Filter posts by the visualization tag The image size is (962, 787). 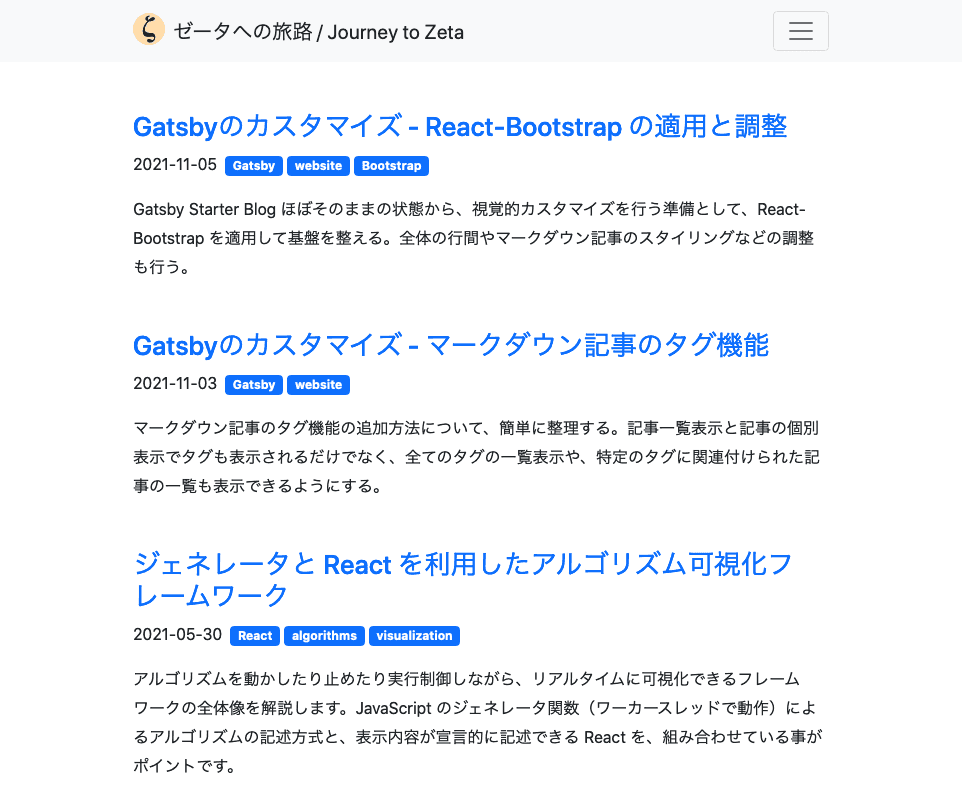(414, 636)
